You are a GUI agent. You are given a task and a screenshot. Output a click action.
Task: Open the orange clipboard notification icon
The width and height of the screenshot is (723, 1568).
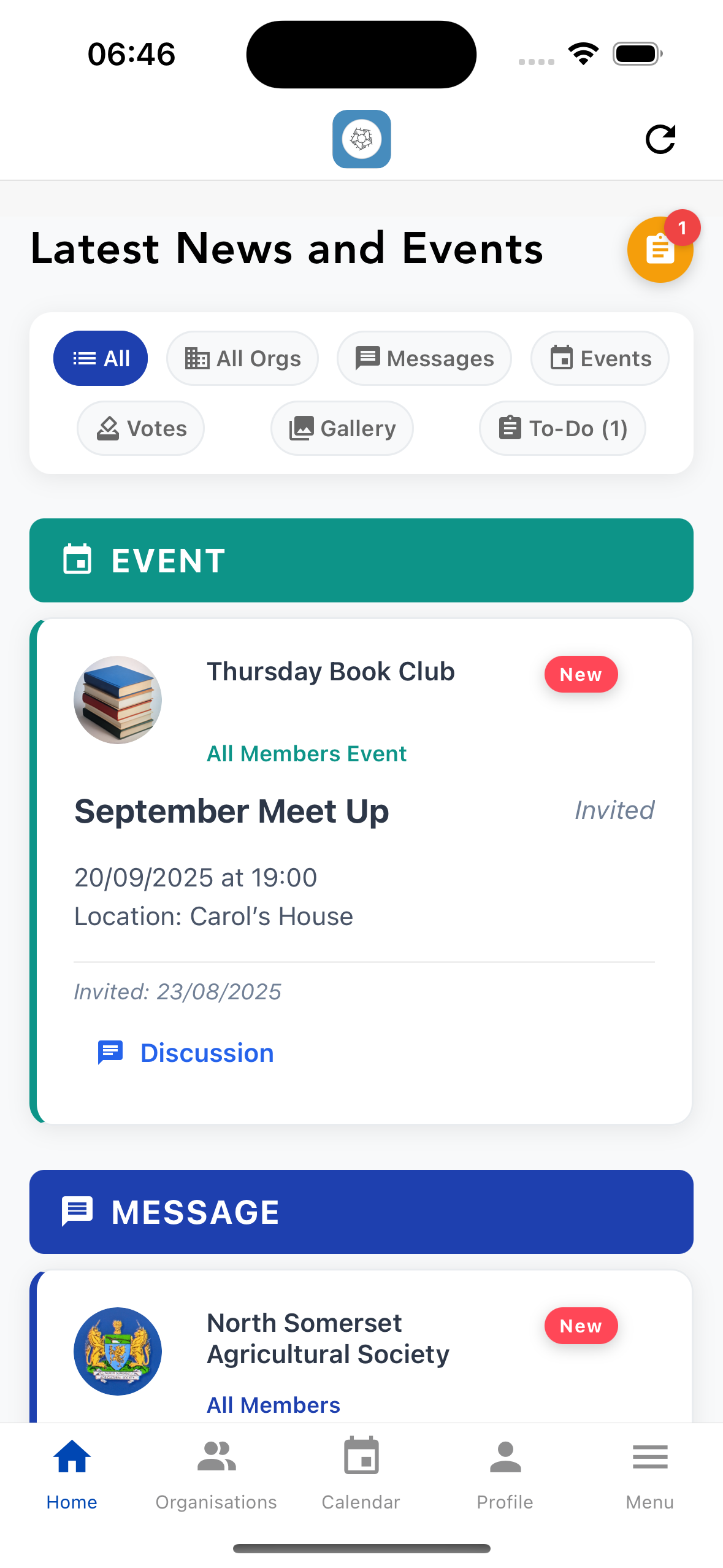pyautogui.click(x=660, y=250)
